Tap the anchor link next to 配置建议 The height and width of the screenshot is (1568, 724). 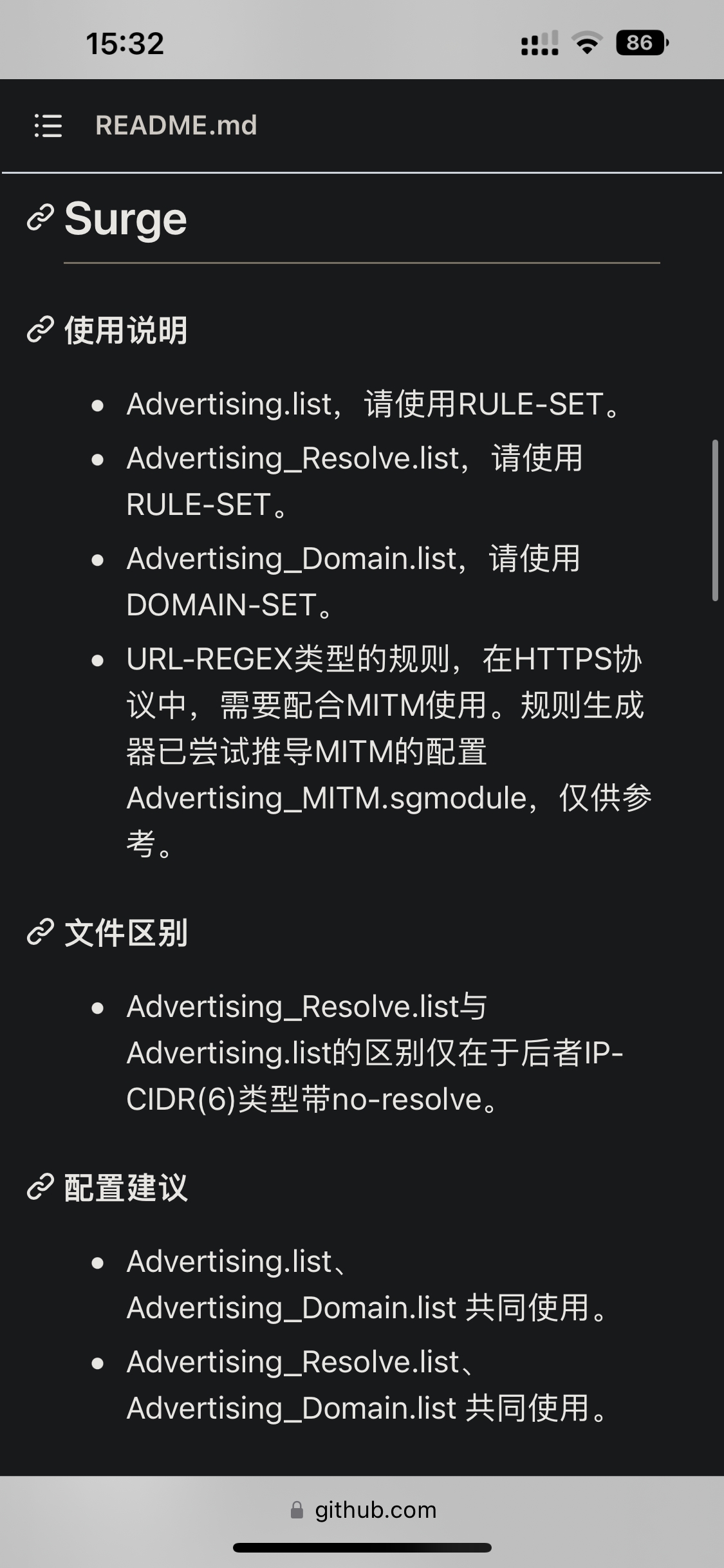[x=40, y=1188]
